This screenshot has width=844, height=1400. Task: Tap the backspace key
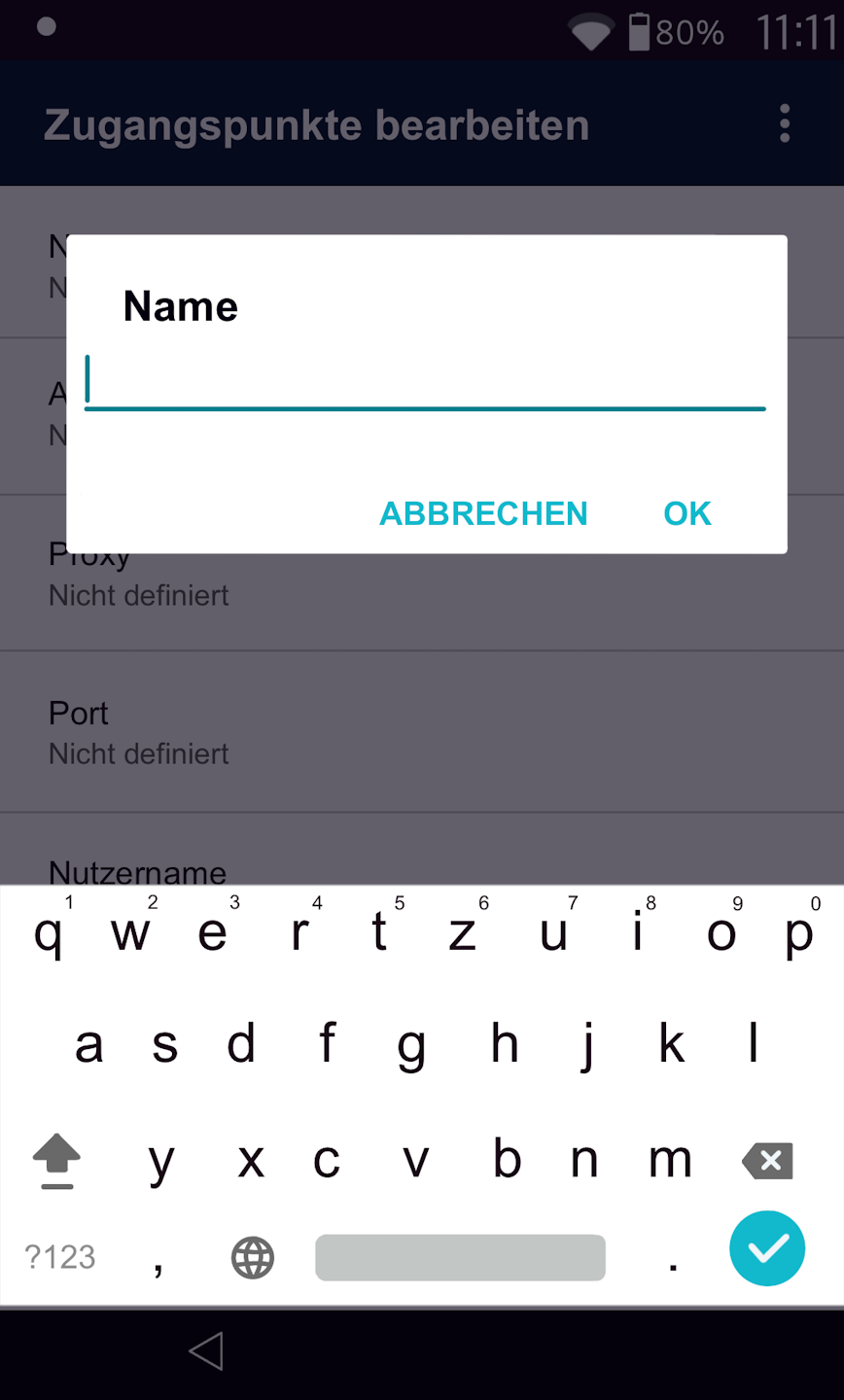[x=767, y=1160]
